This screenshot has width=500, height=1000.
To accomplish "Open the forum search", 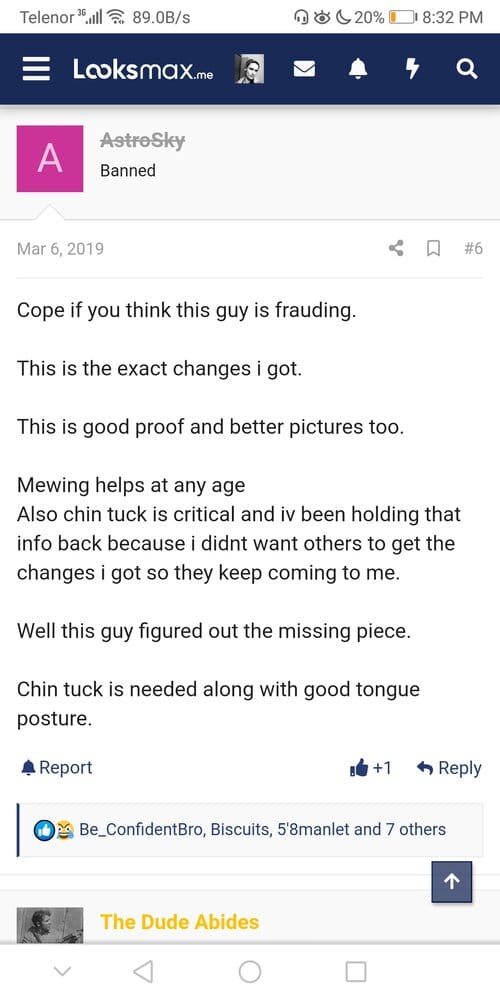I will point(467,68).
